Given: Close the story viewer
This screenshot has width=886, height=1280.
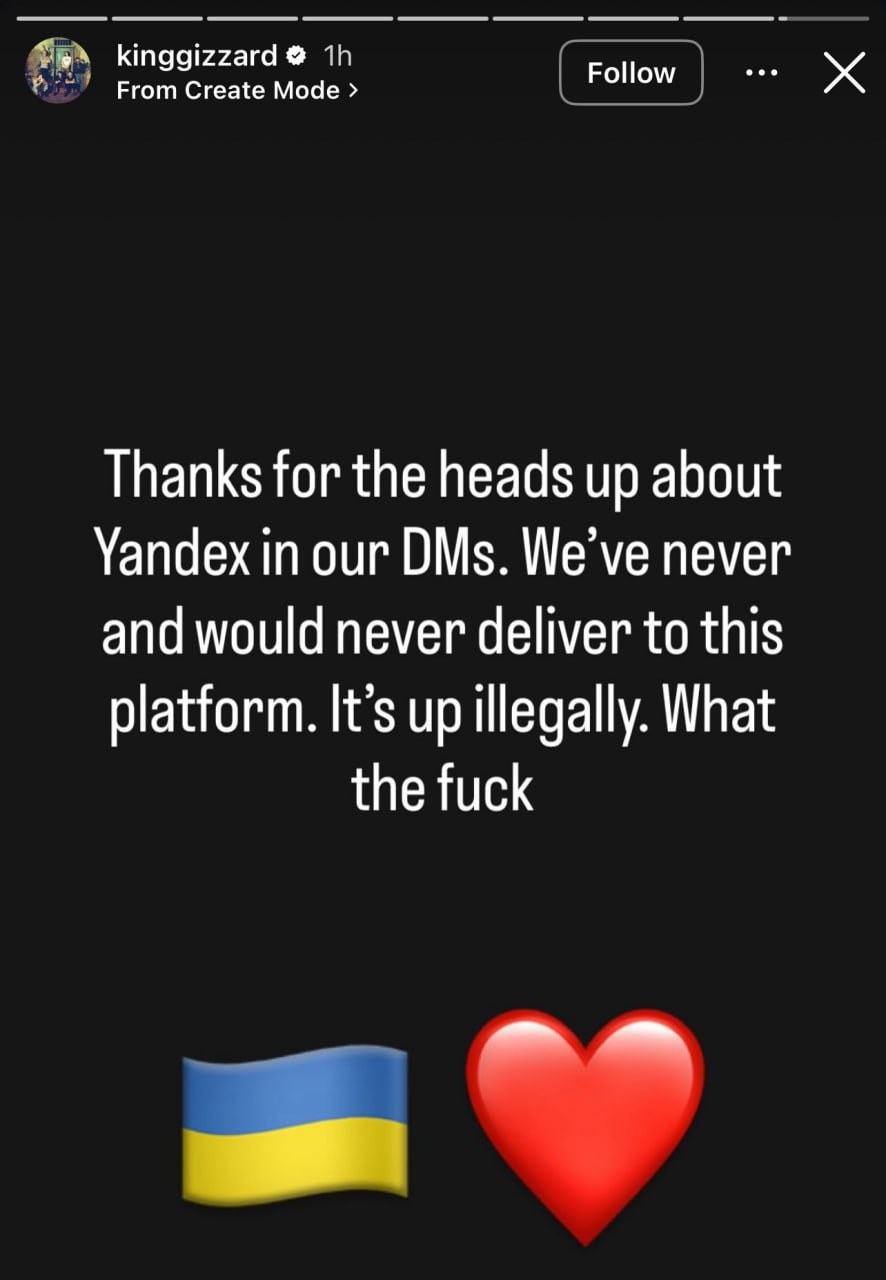Looking at the screenshot, I should [x=844, y=74].
